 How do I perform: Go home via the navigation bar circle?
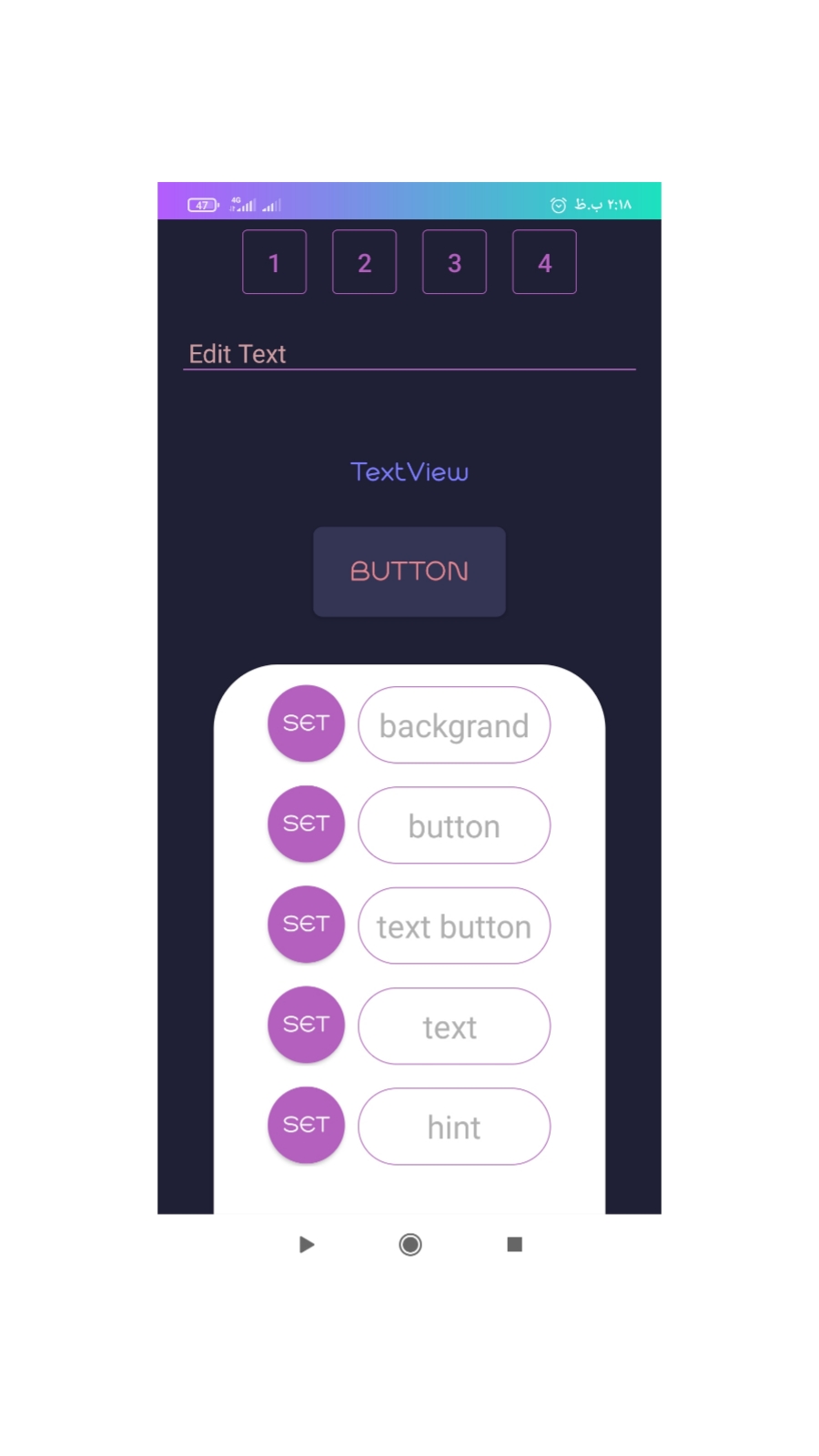coord(410,1244)
